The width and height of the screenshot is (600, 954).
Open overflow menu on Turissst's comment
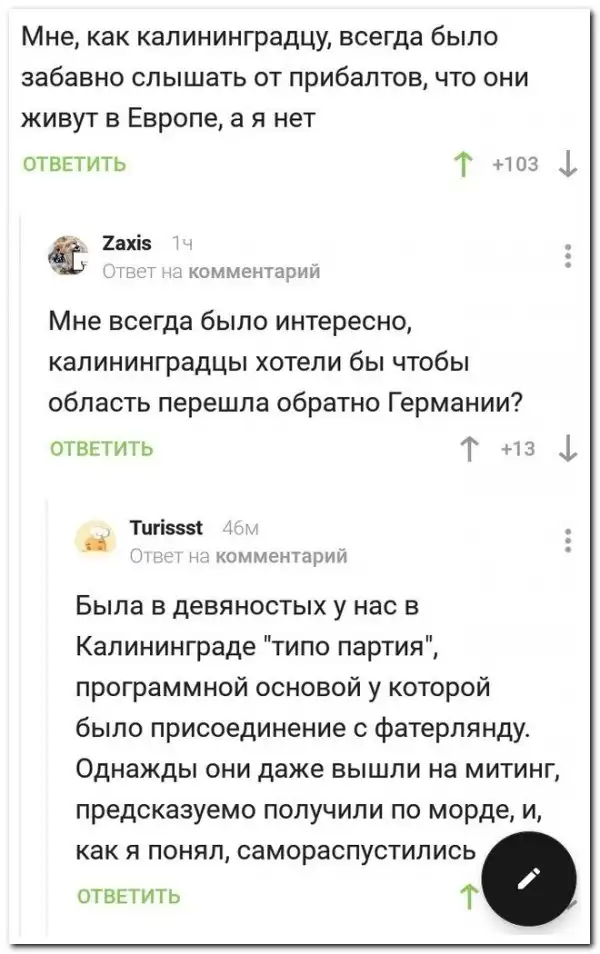568,540
